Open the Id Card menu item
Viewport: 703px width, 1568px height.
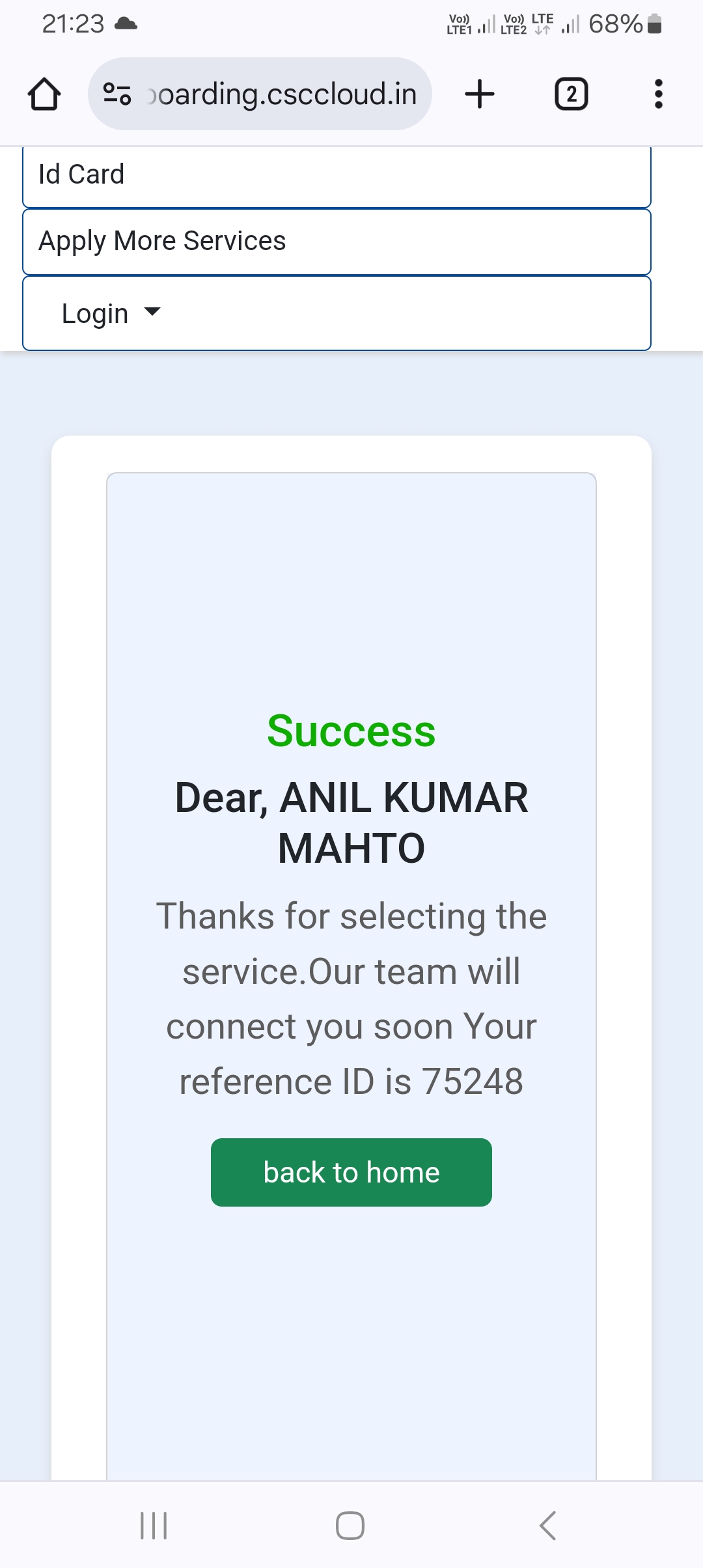click(337, 175)
